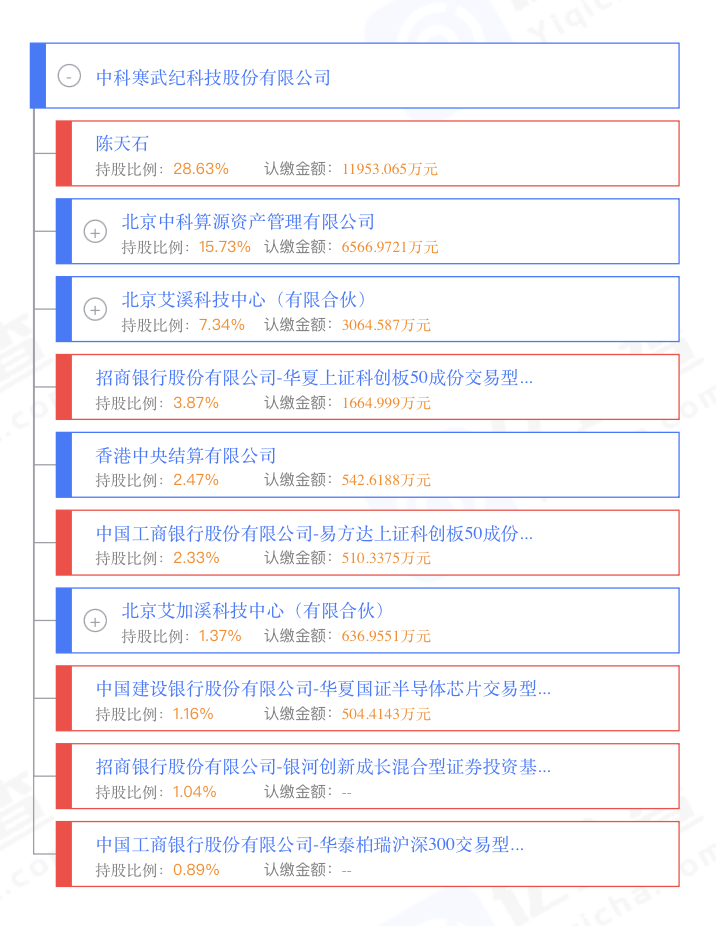Expand 北京中科算源资产管理有限公司 shareholders

point(95,232)
